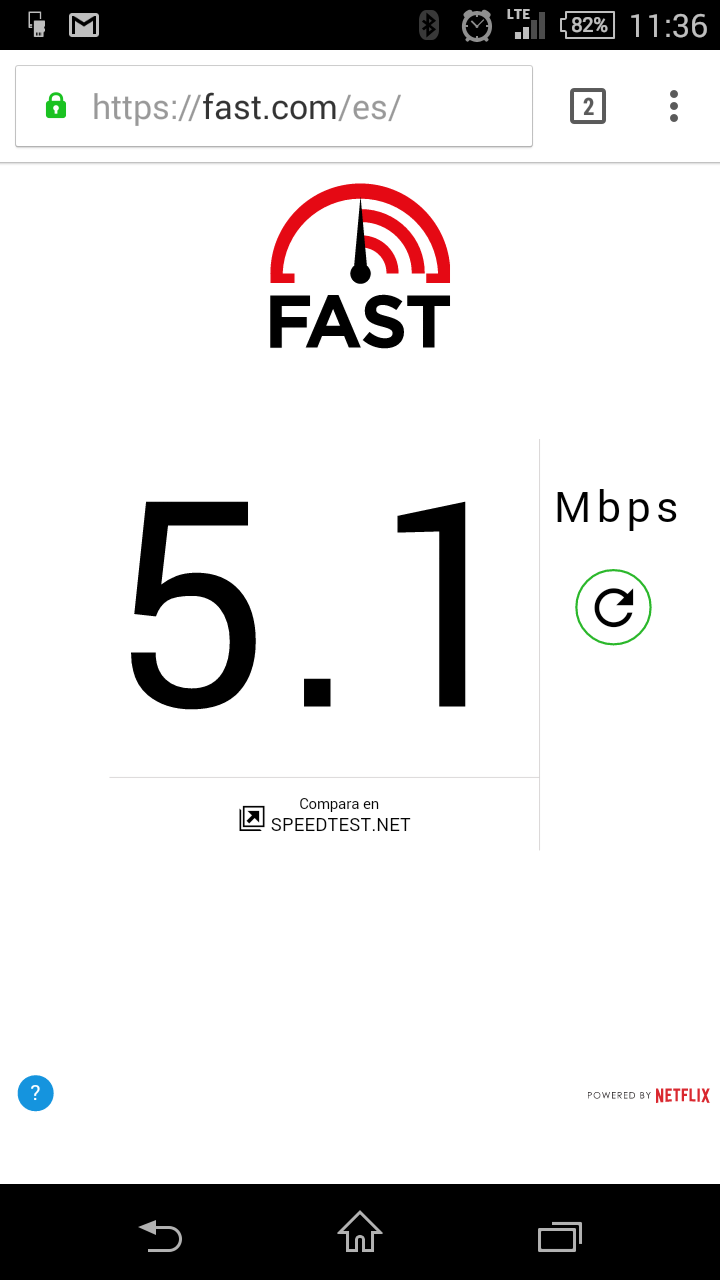Open the SPEEDTEST.NET comparison link
The width and height of the screenshot is (720, 1280).
(340, 824)
